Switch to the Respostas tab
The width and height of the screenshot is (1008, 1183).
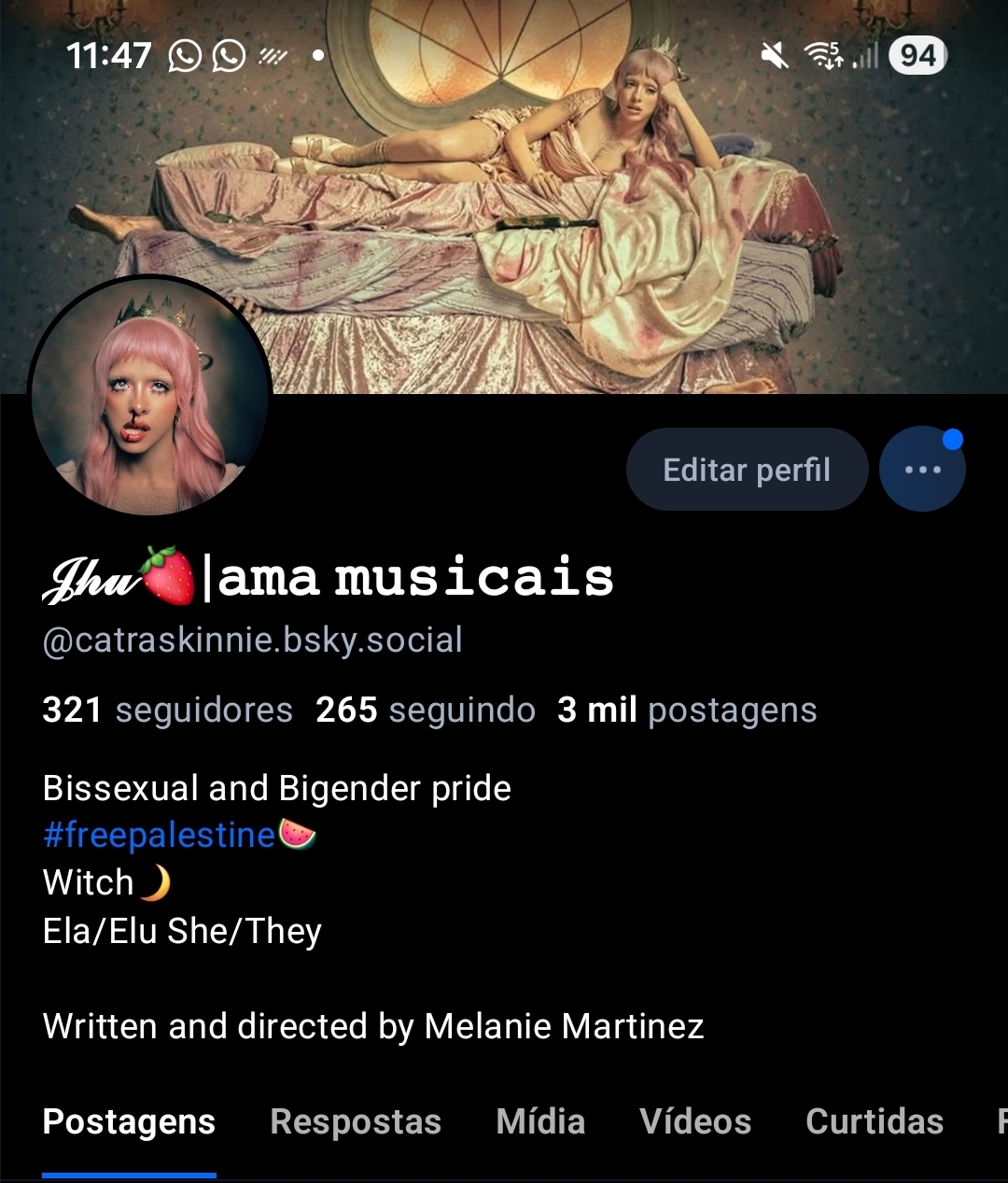point(356,1122)
